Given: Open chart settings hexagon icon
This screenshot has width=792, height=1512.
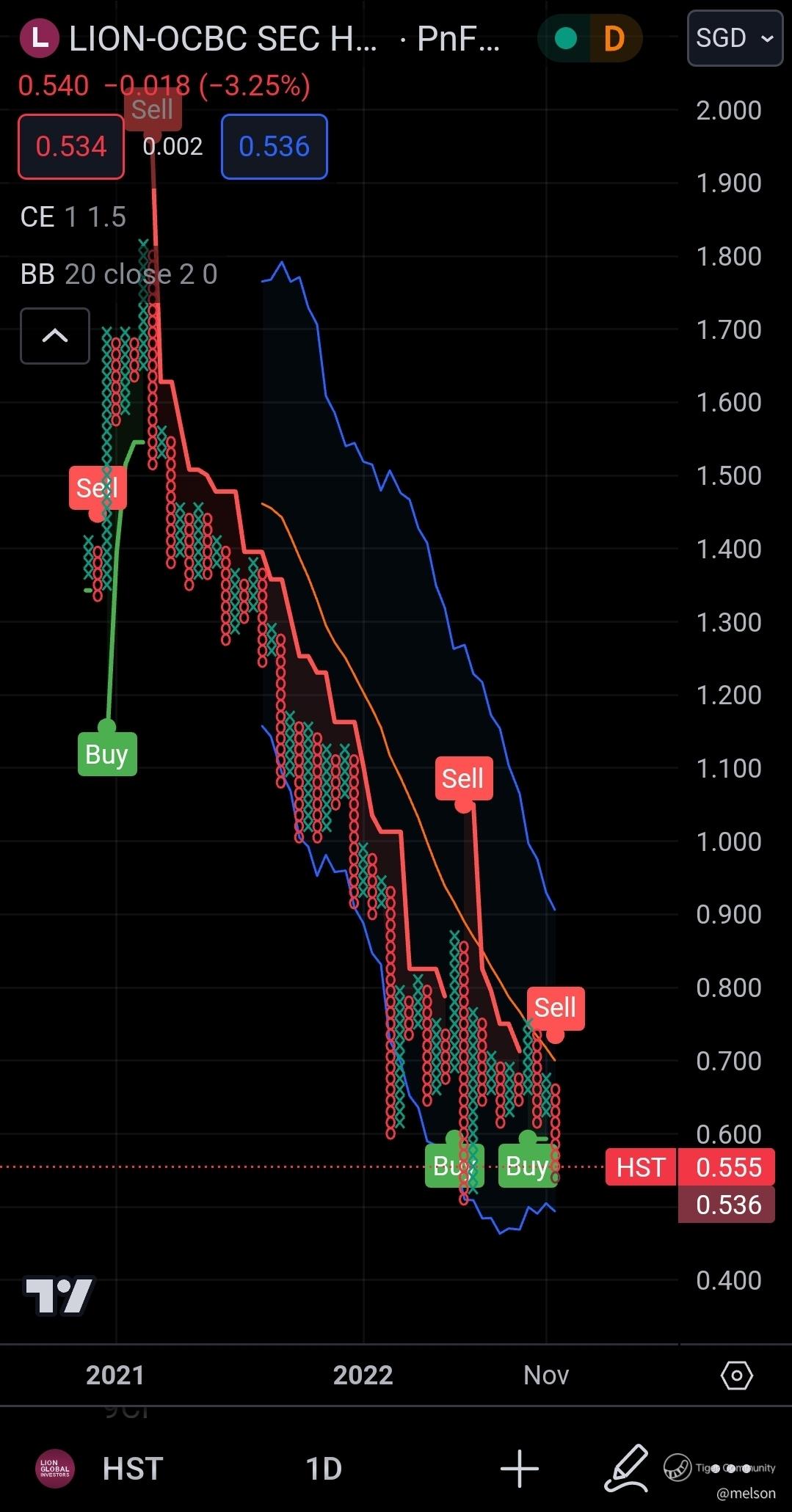Looking at the screenshot, I should tap(736, 1375).
